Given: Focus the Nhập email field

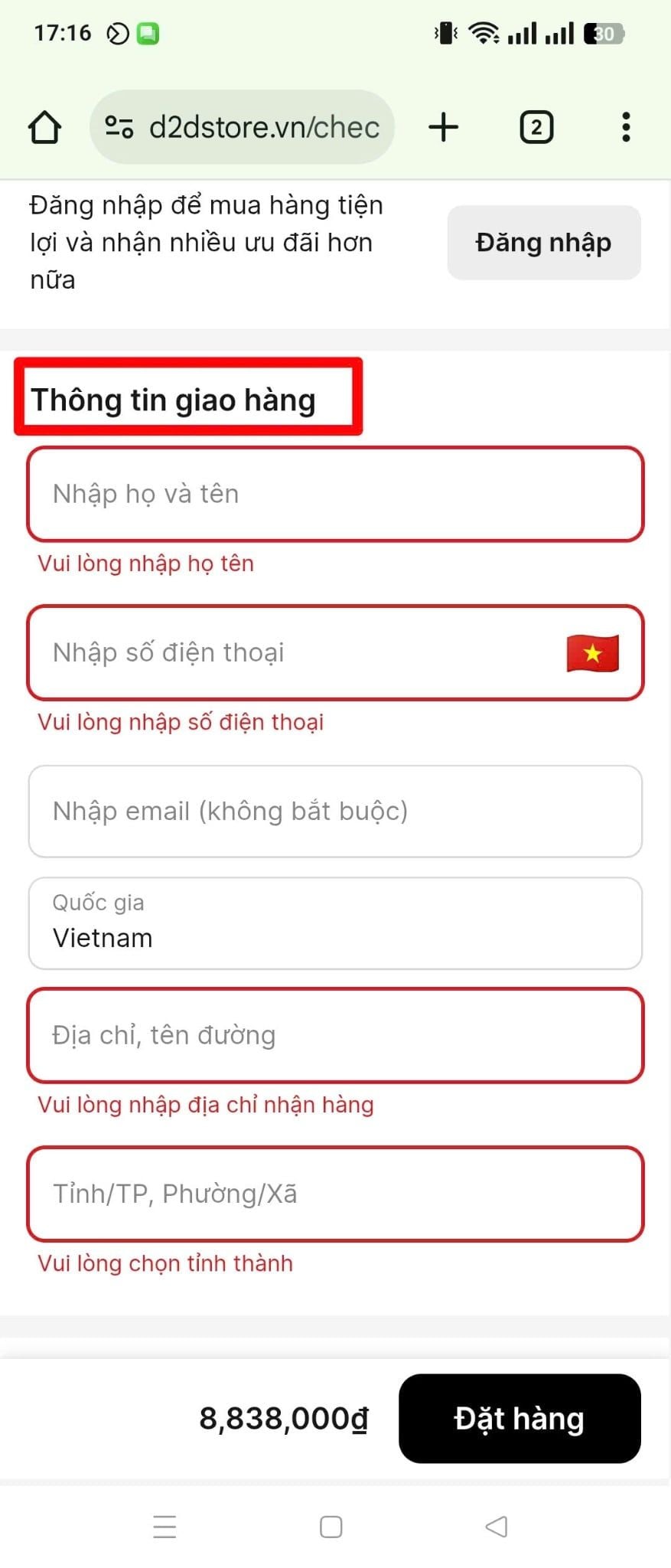Looking at the screenshot, I should click(335, 812).
